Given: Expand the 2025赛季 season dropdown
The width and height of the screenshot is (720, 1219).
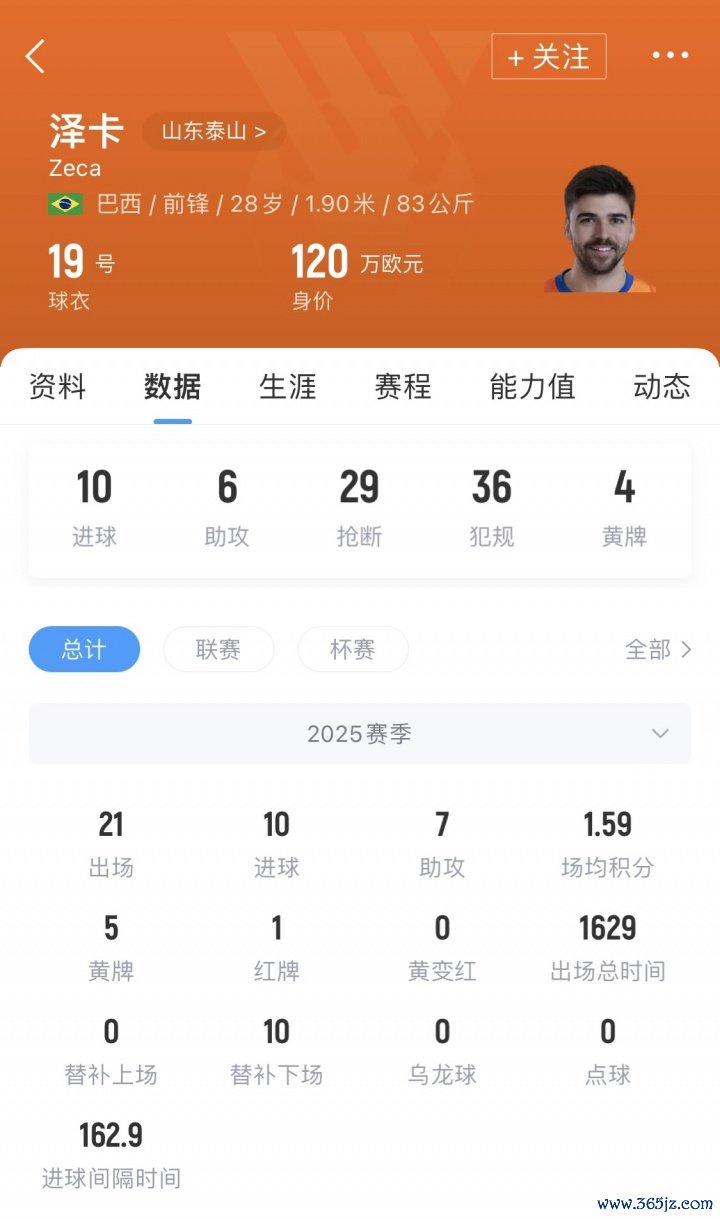Looking at the screenshot, I should [359, 734].
